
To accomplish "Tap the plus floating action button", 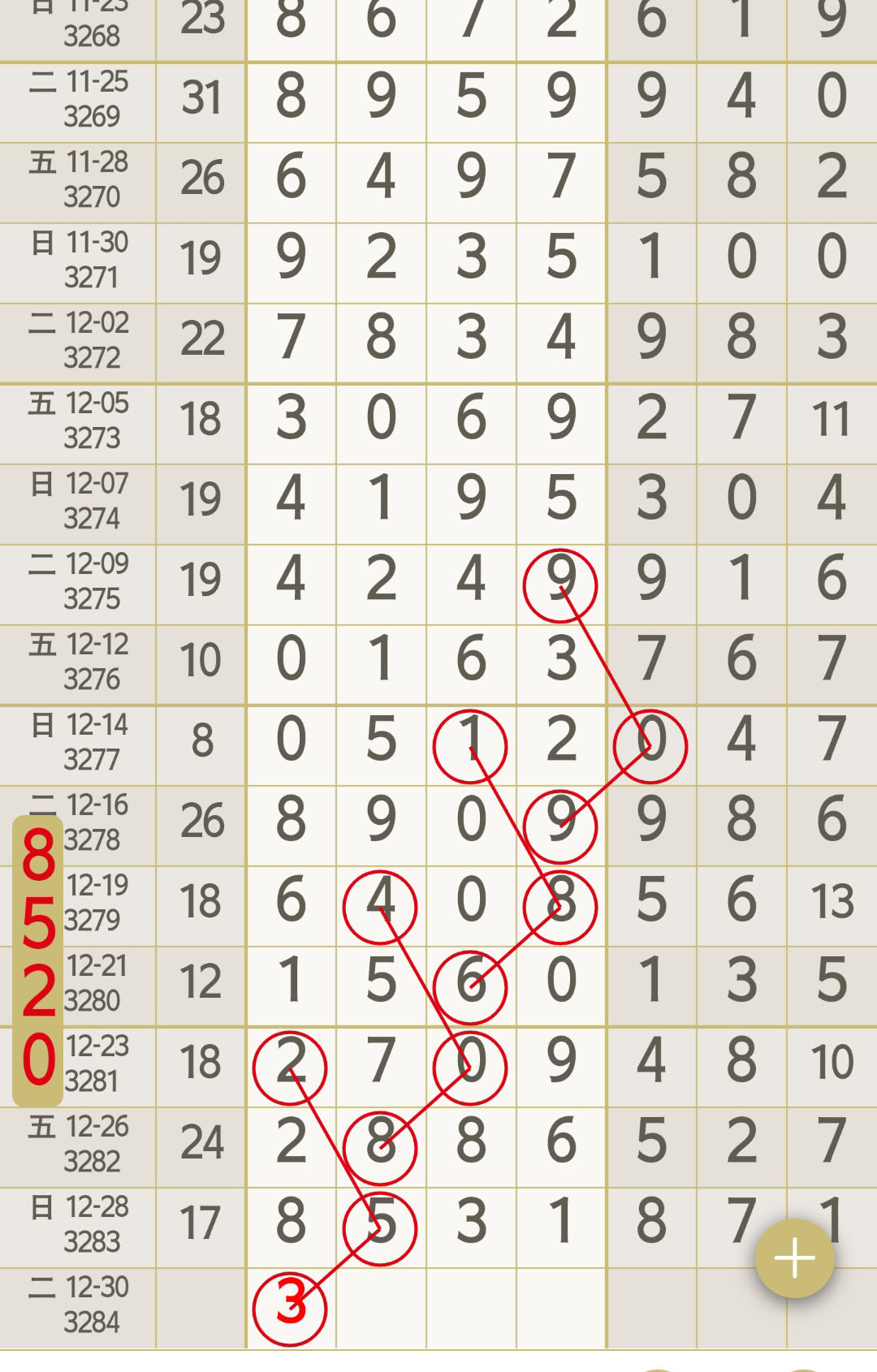I will click(x=794, y=1258).
